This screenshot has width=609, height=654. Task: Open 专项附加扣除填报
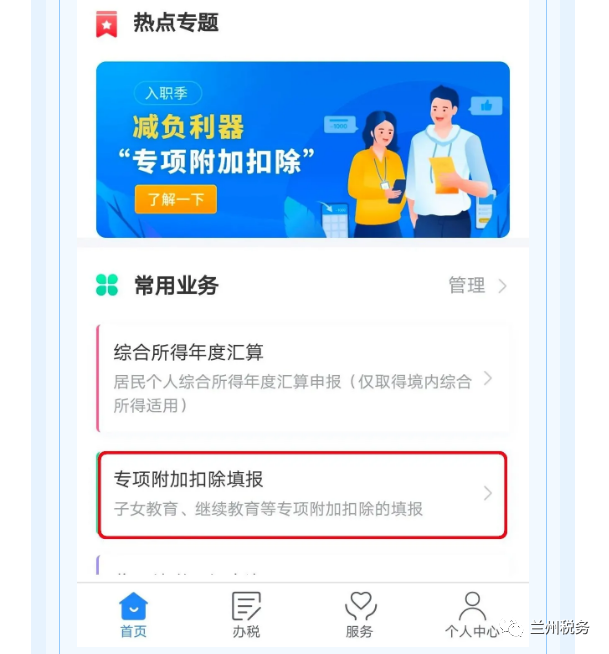302,493
